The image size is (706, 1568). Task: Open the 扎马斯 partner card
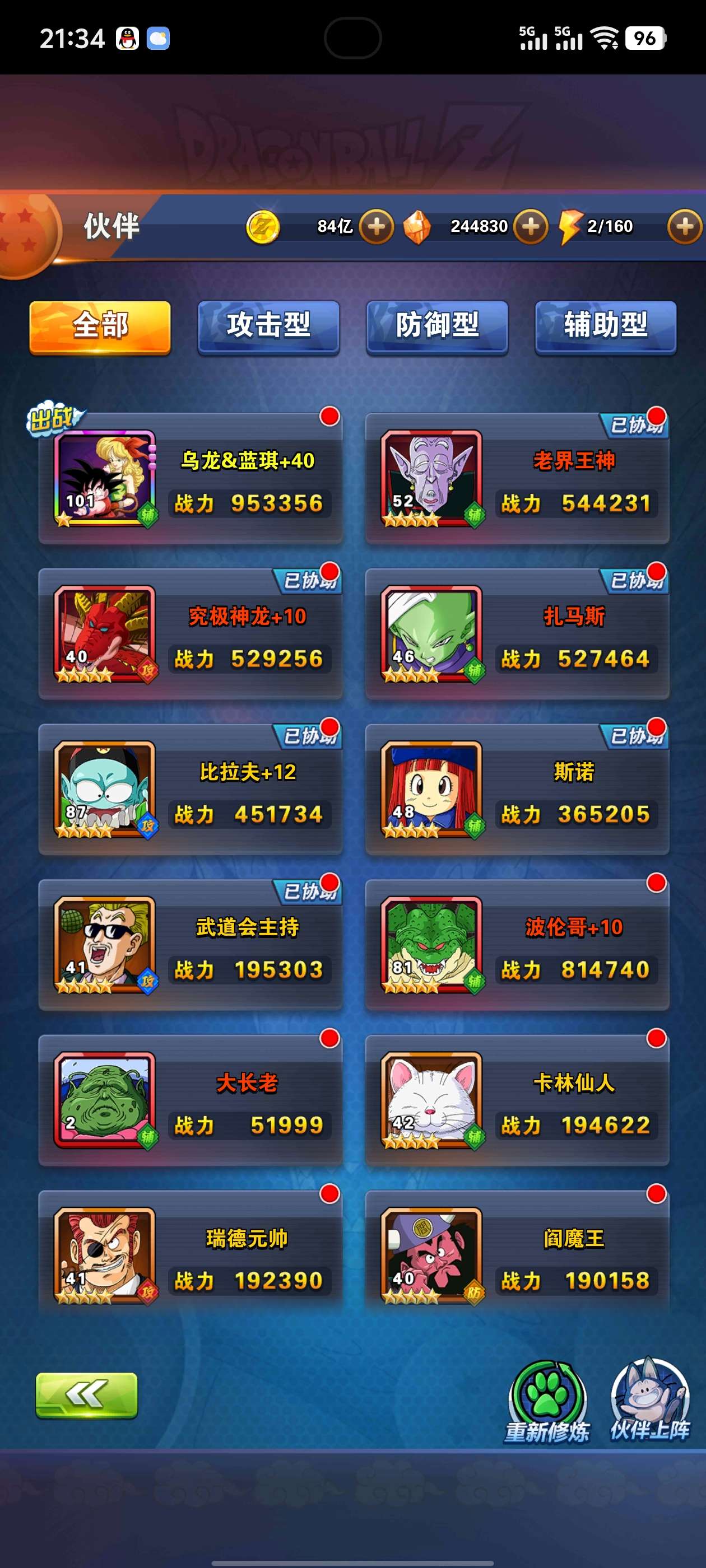(x=517, y=634)
